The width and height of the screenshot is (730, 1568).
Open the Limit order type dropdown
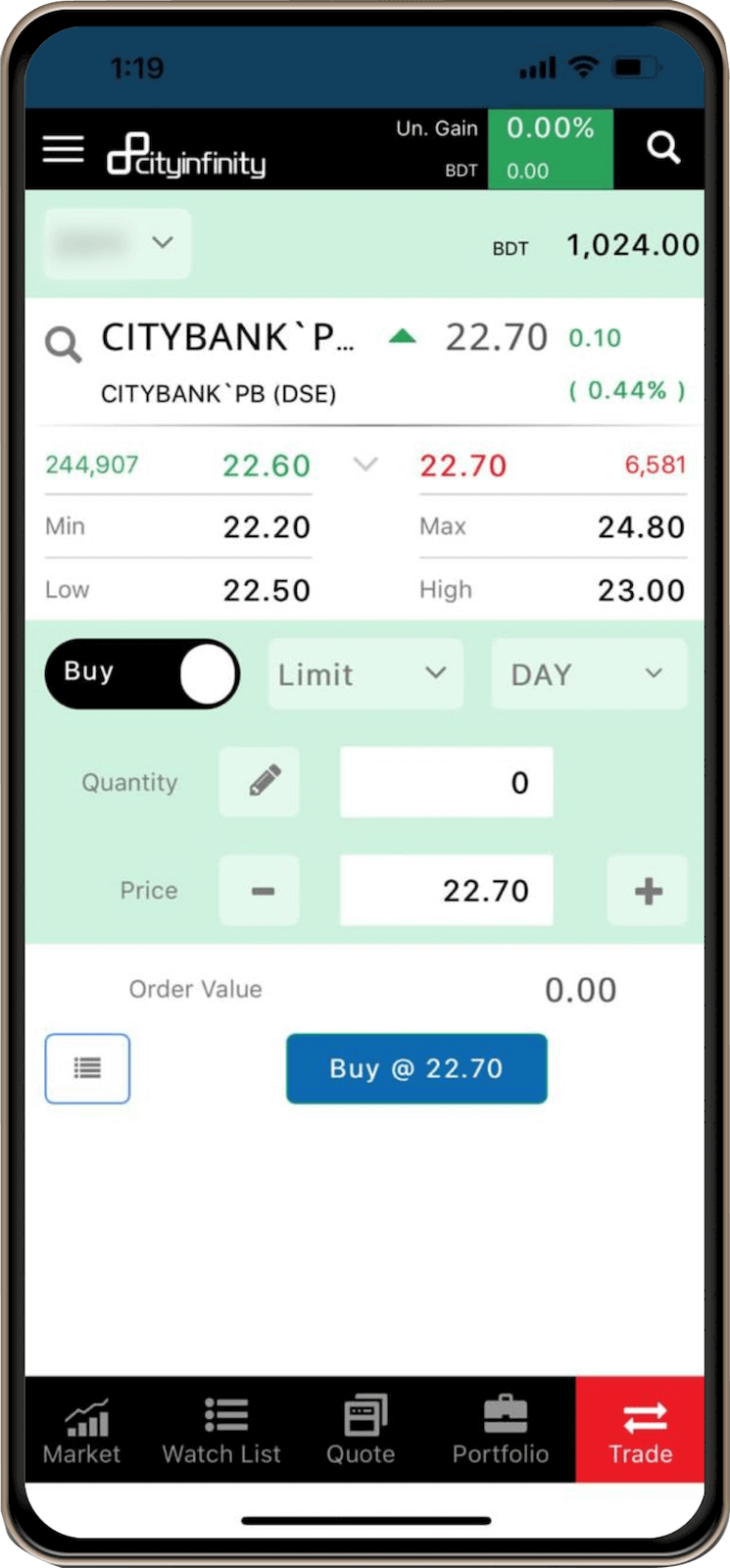(x=365, y=674)
